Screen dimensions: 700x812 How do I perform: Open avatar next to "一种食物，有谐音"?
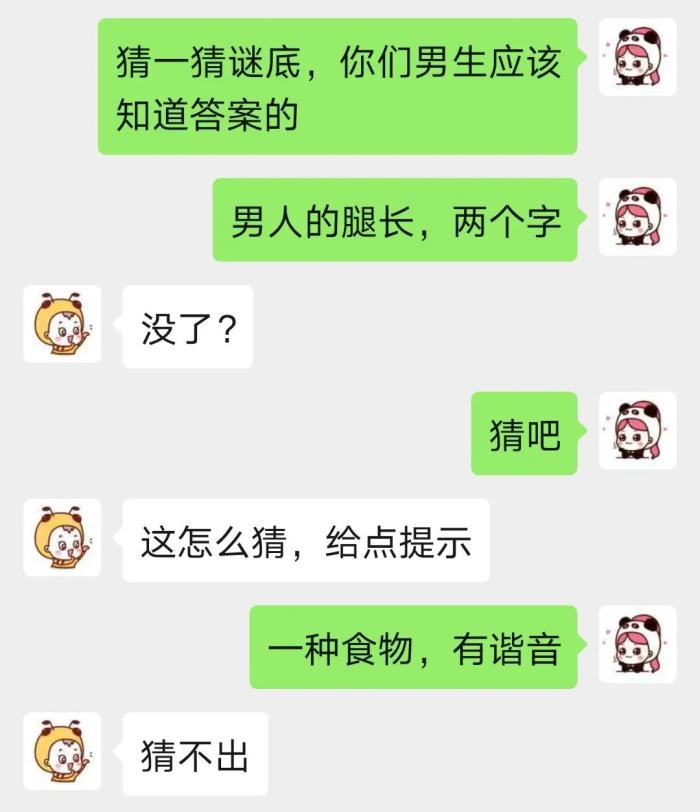[637, 645]
